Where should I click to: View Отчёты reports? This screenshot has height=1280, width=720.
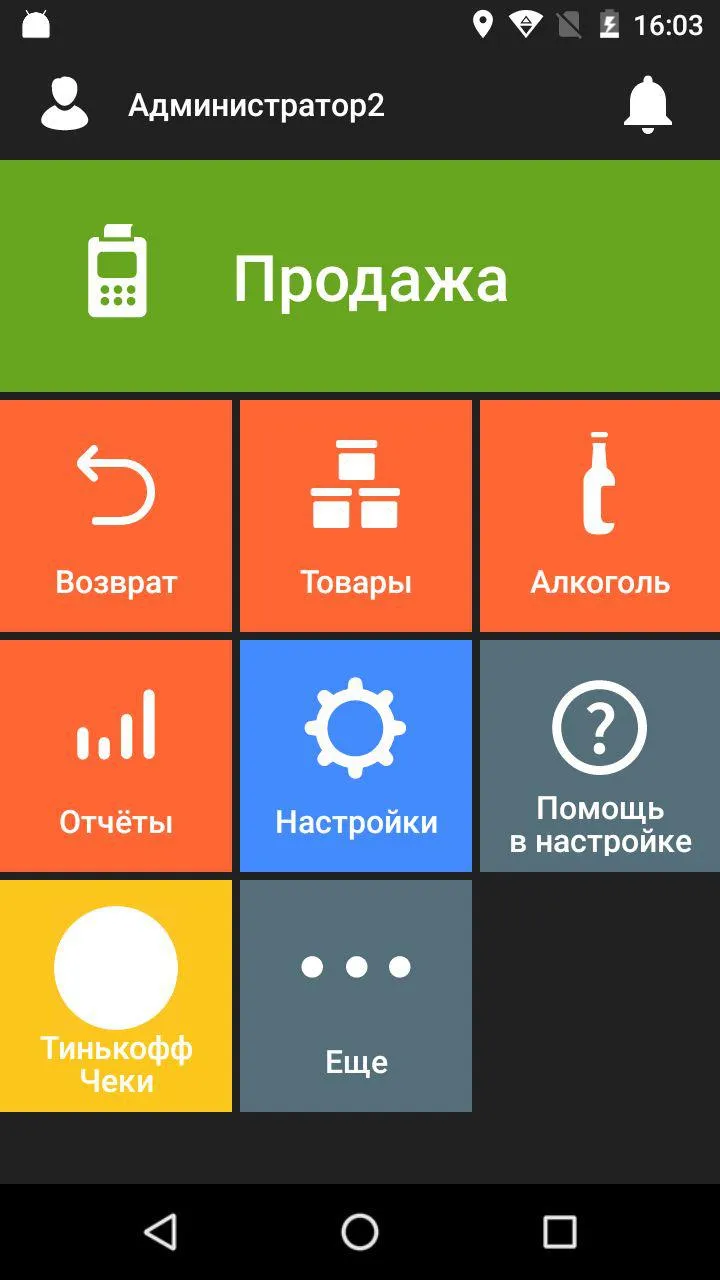point(116,756)
